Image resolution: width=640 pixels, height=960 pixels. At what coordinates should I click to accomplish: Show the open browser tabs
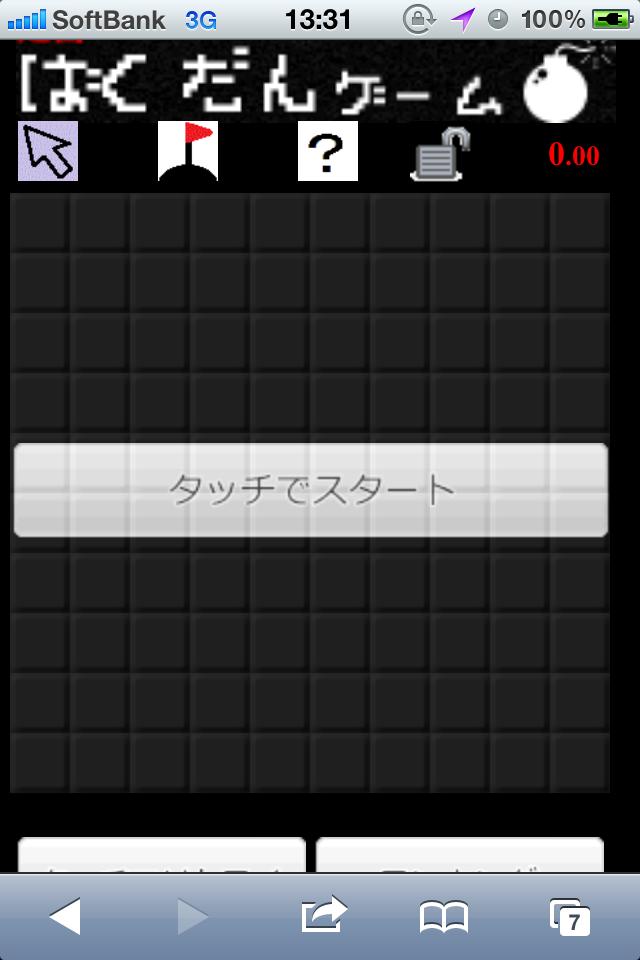570,916
